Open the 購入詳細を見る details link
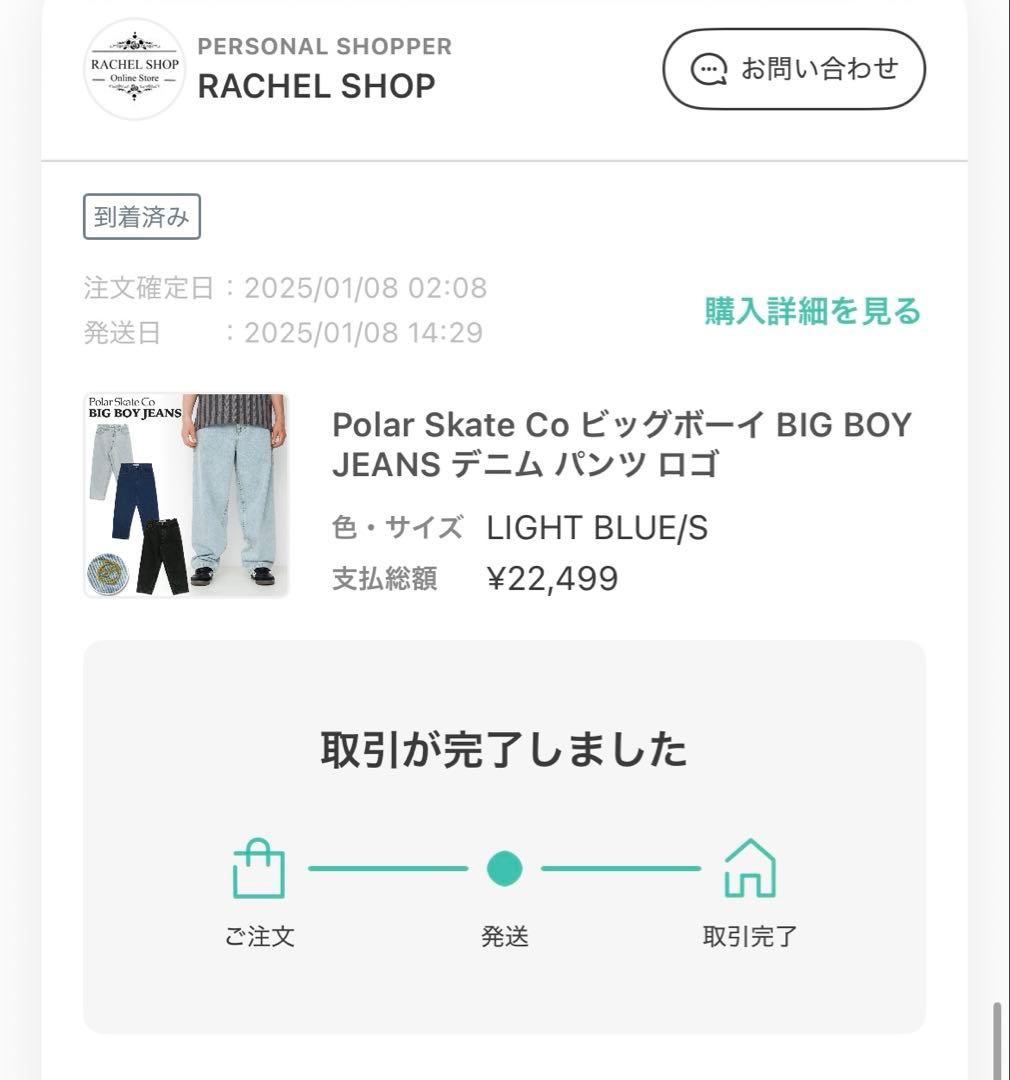The height and width of the screenshot is (1080, 1010). pos(813,311)
